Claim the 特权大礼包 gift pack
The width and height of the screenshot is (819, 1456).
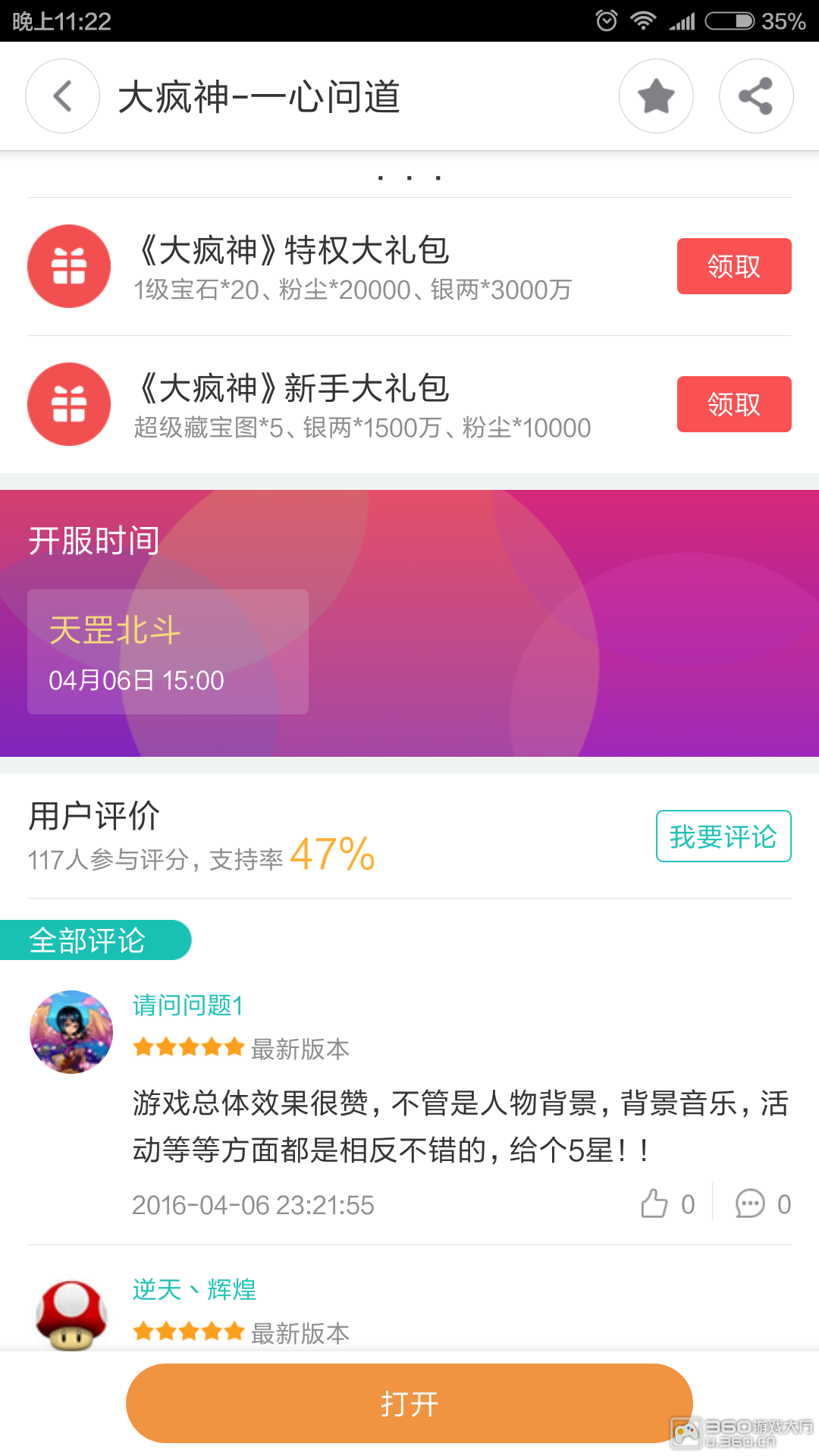(733, 266)
